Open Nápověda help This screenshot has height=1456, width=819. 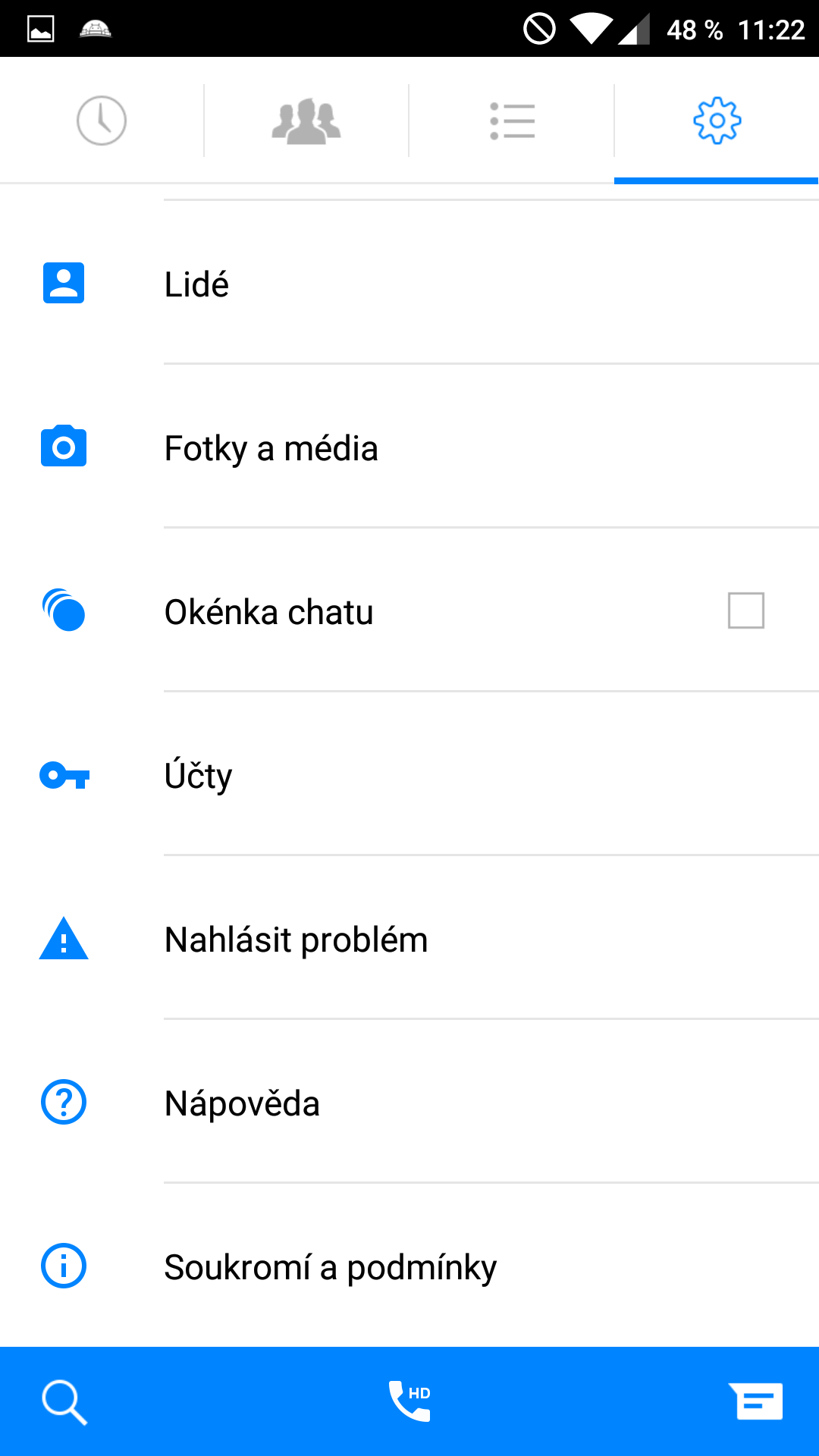[x=409, y=1102]
